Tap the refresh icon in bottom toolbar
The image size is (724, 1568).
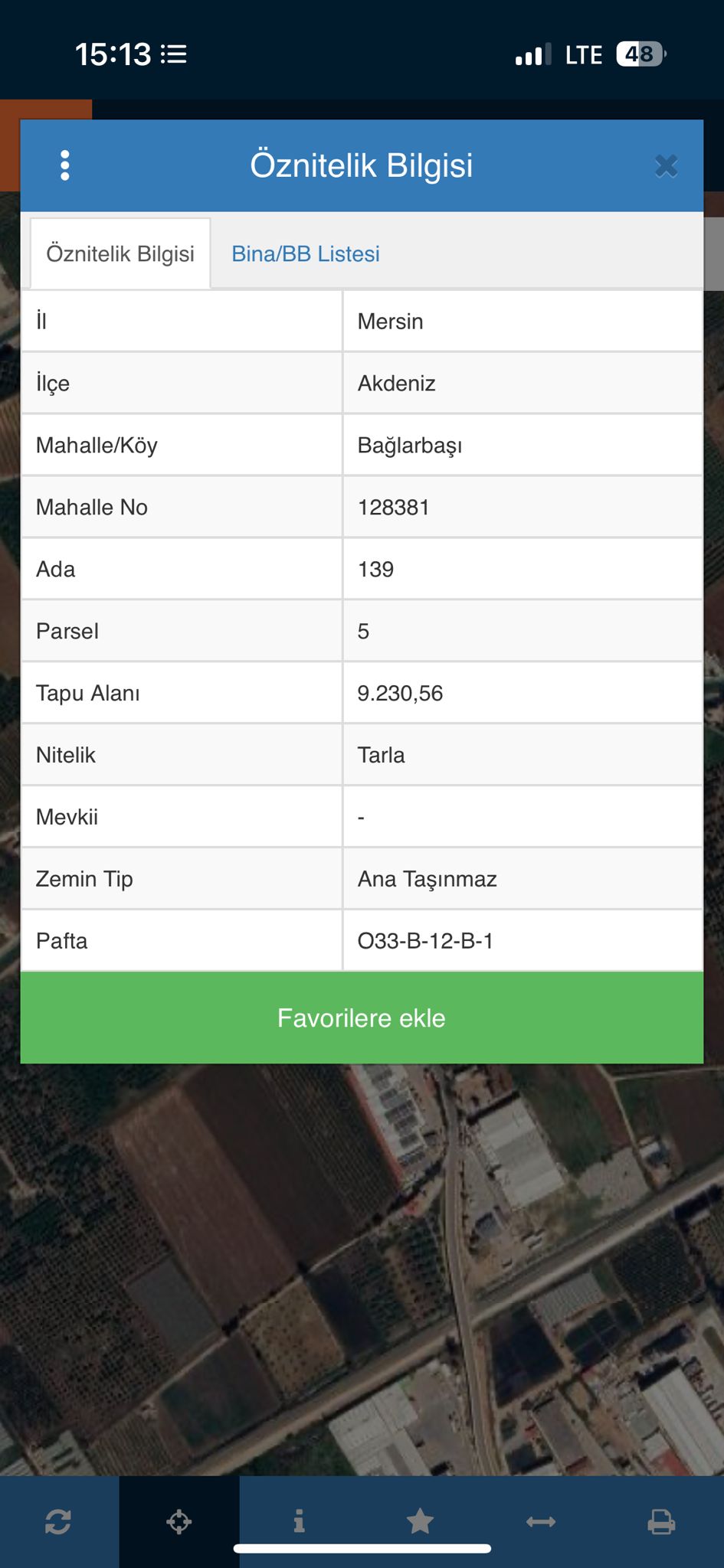pyautogui.click(x=58, y=1521)
